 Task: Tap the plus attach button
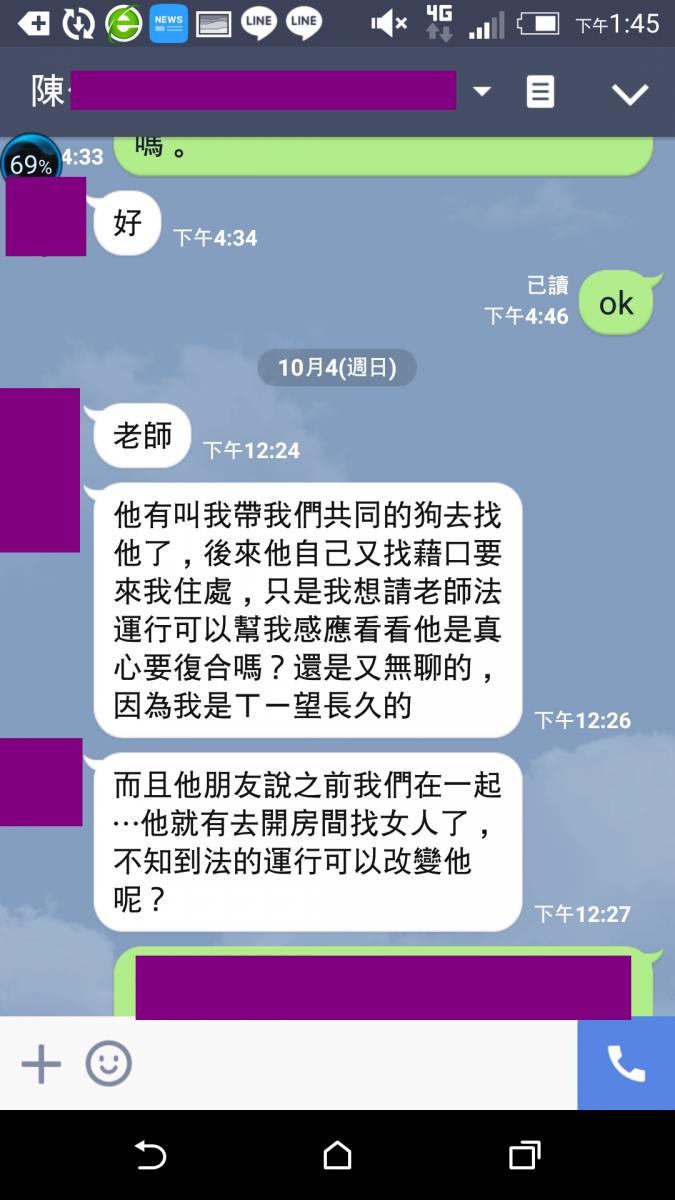[41, 1064]
